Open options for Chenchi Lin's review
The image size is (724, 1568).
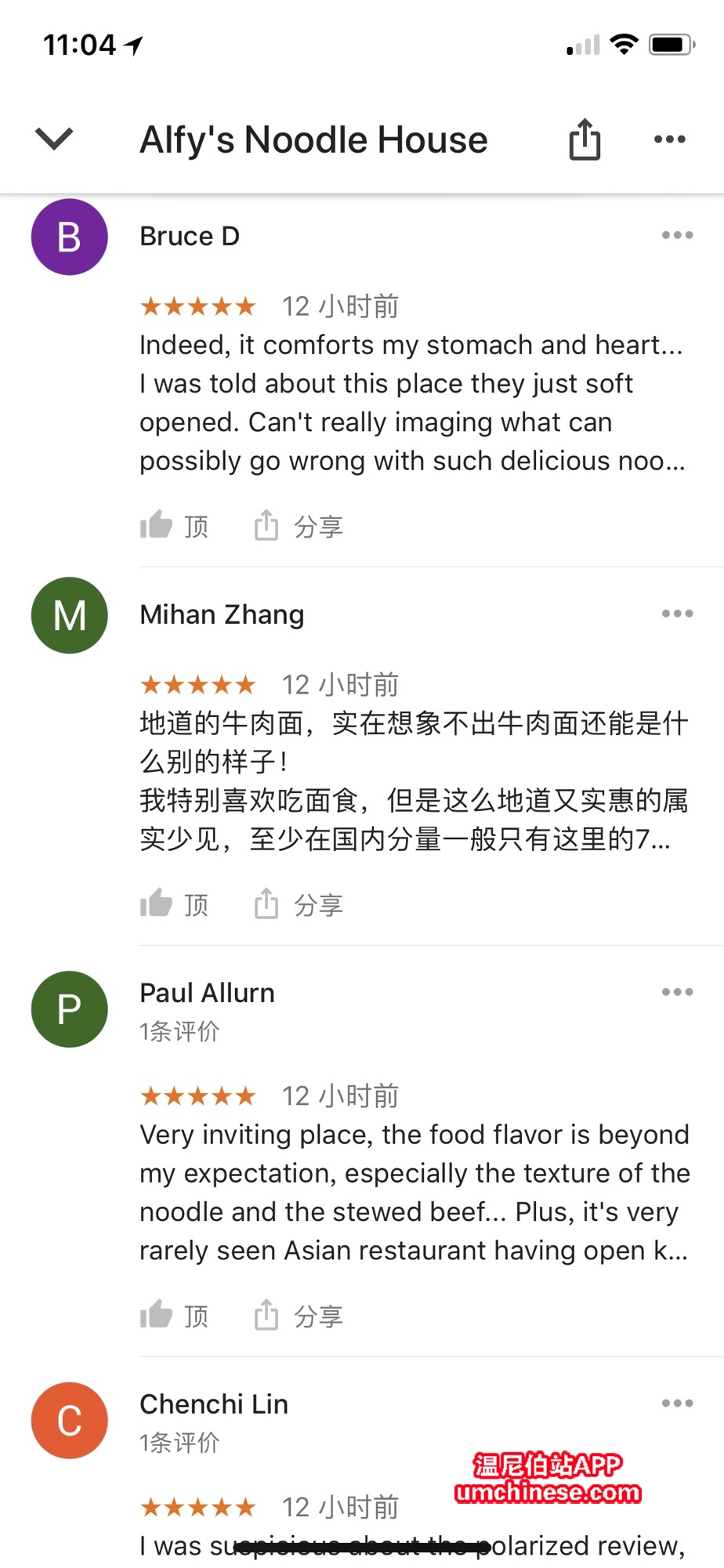click(677, 1403)
